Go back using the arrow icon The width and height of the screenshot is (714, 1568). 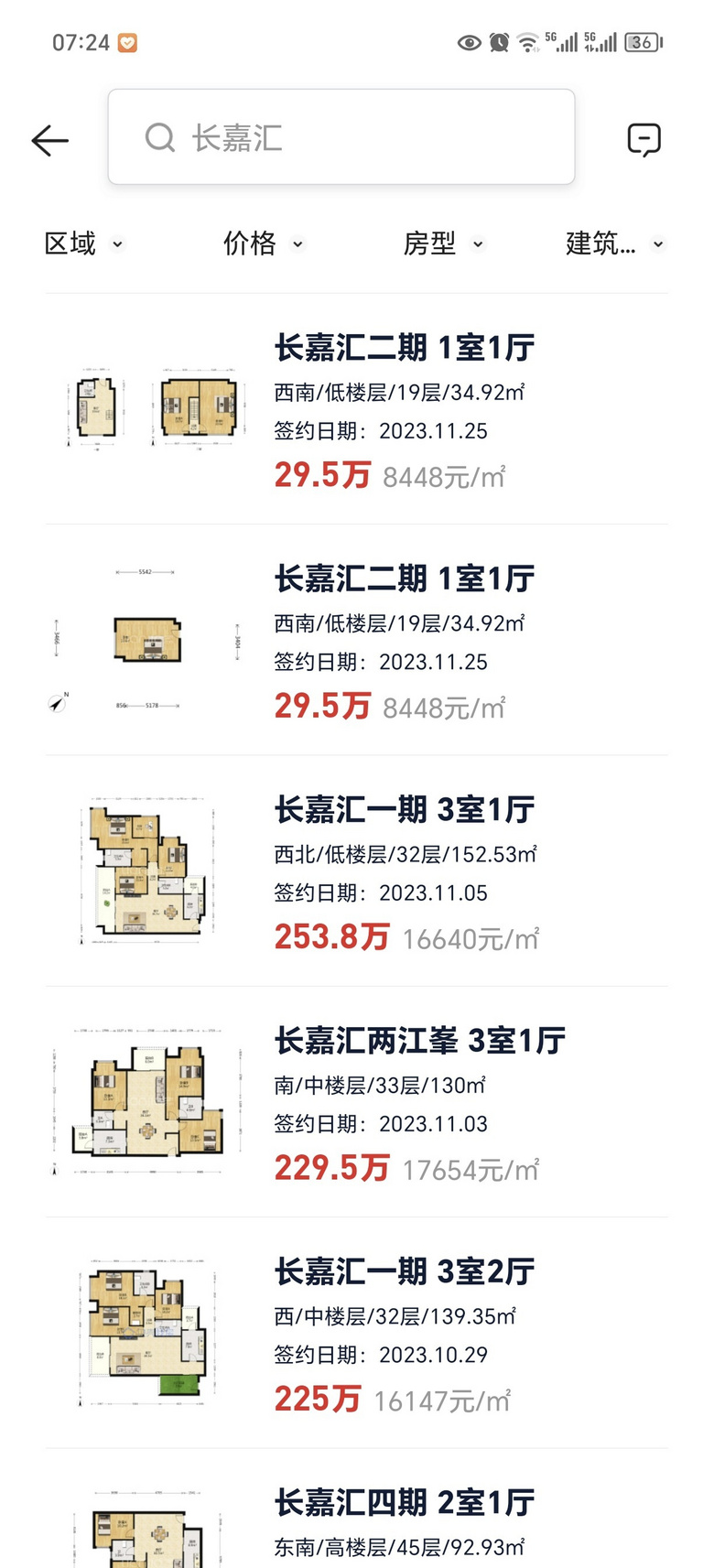coord(49,140)
